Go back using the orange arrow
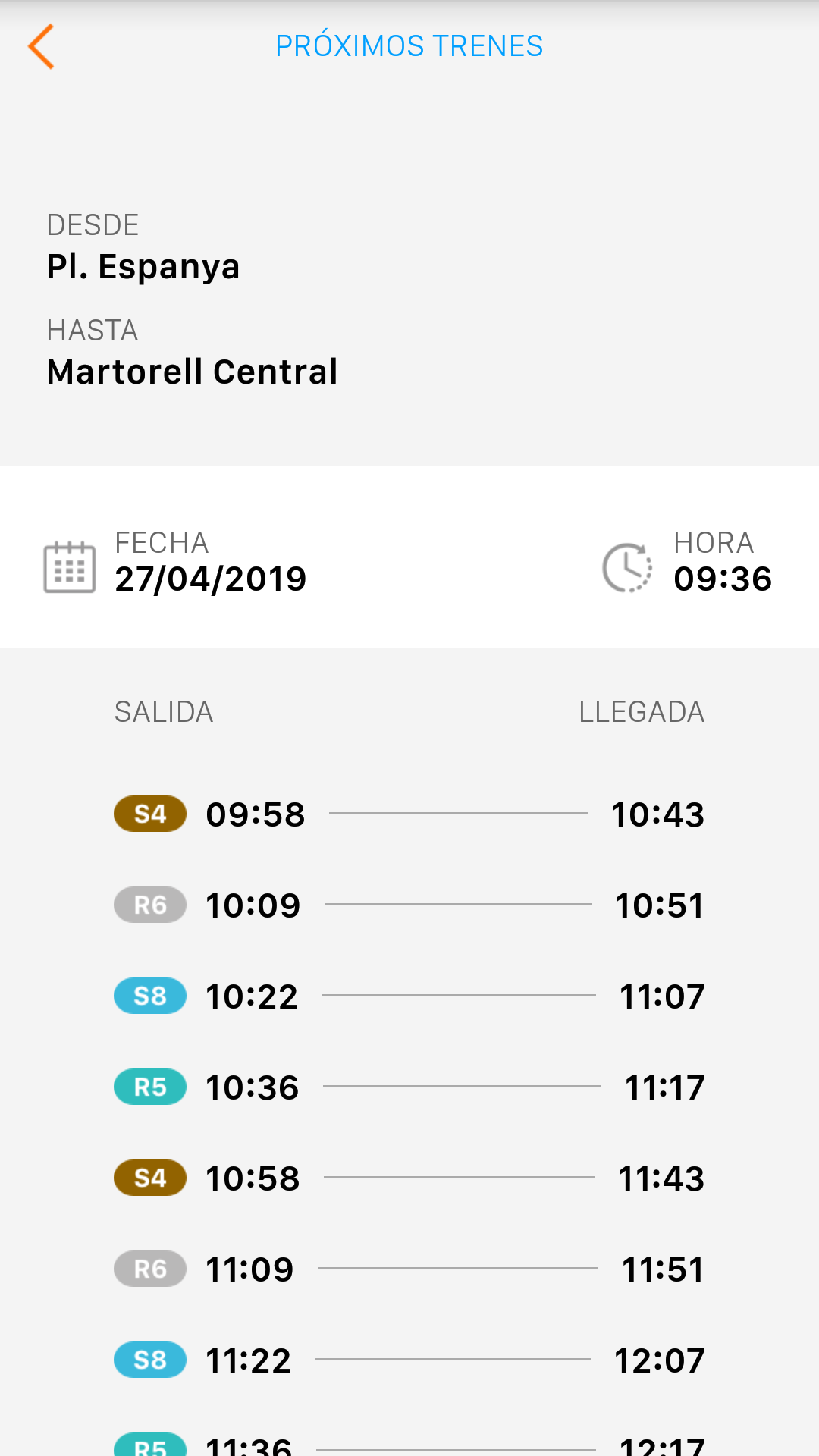819x1456 pixels. coord(41,46)
